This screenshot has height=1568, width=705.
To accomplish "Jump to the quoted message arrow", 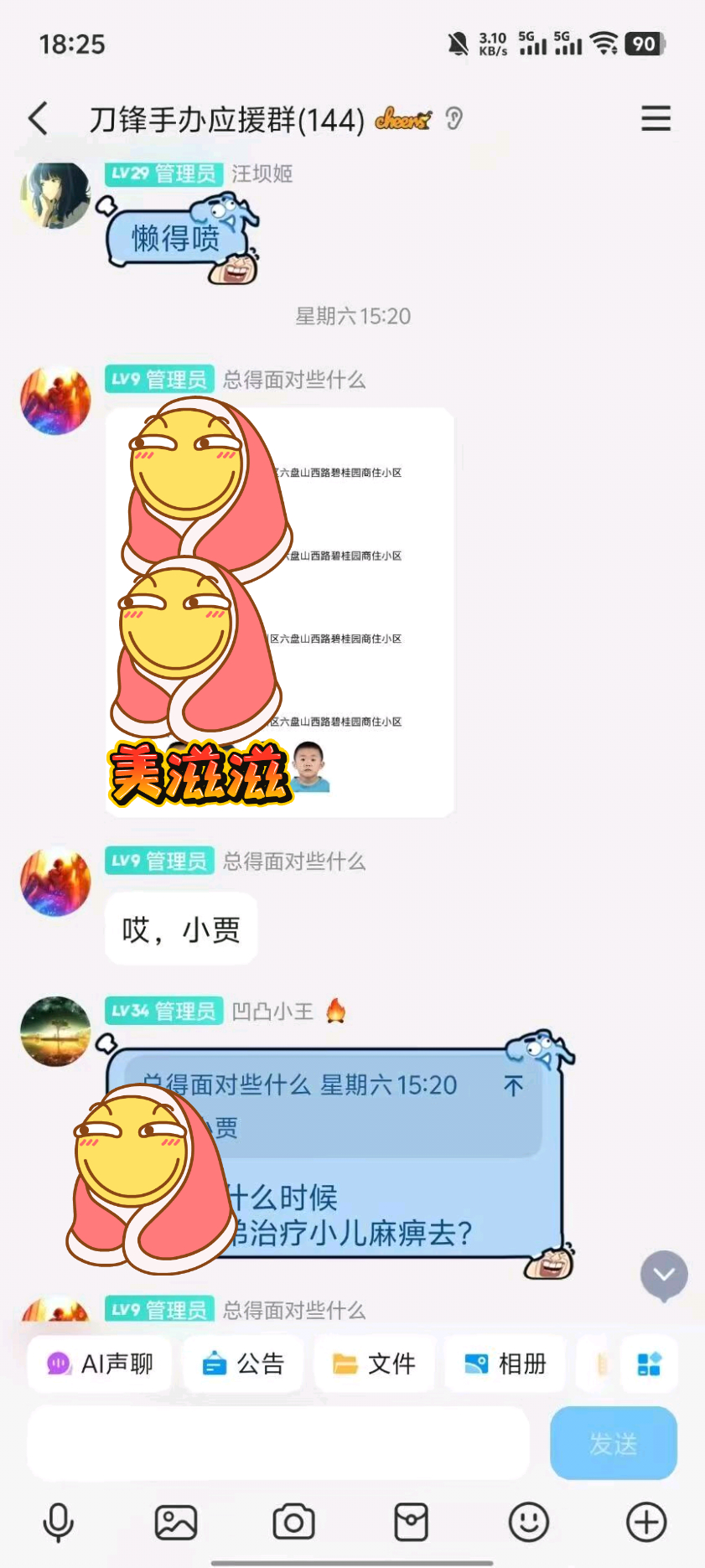I will 513,1086.
